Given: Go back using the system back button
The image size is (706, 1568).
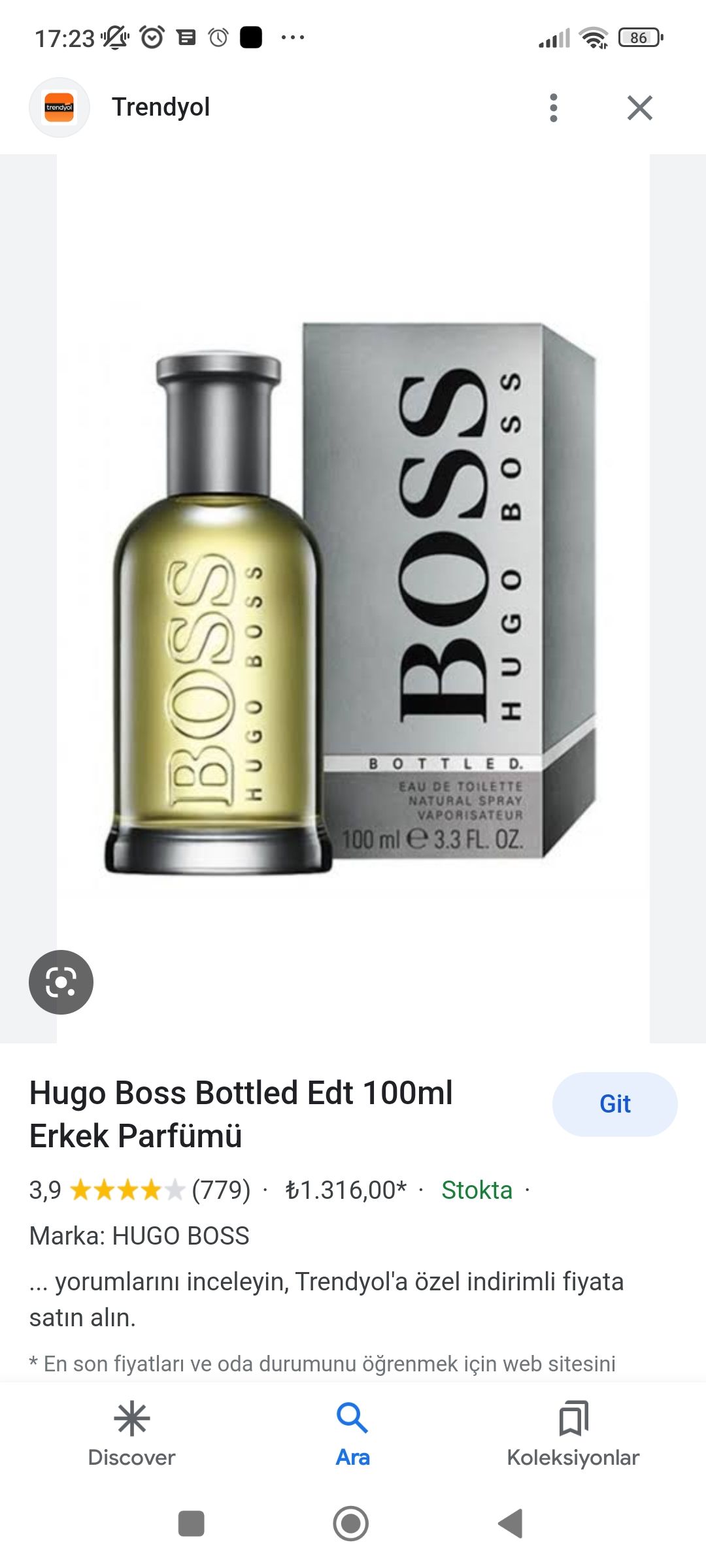Looking at the screenshot, I should click(511, 1524).
